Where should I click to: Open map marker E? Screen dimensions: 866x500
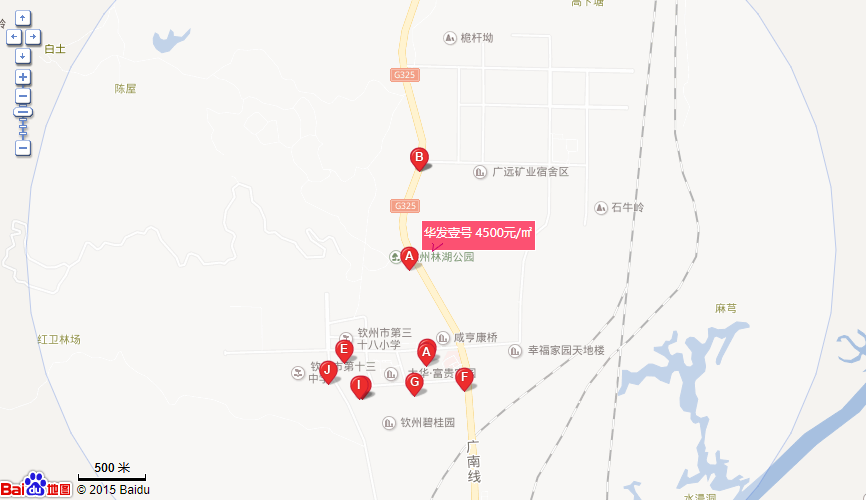point(344,350)
